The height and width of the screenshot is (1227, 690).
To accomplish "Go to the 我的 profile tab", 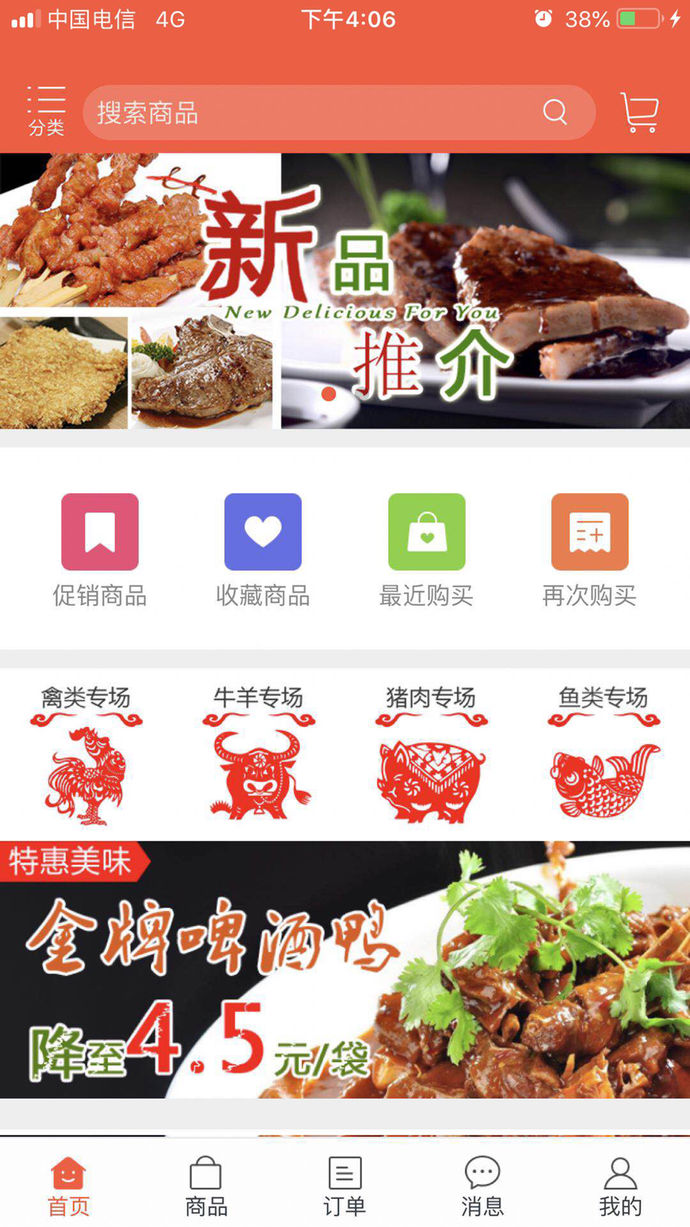I will pyautogui.click(x=620, y=1187).
